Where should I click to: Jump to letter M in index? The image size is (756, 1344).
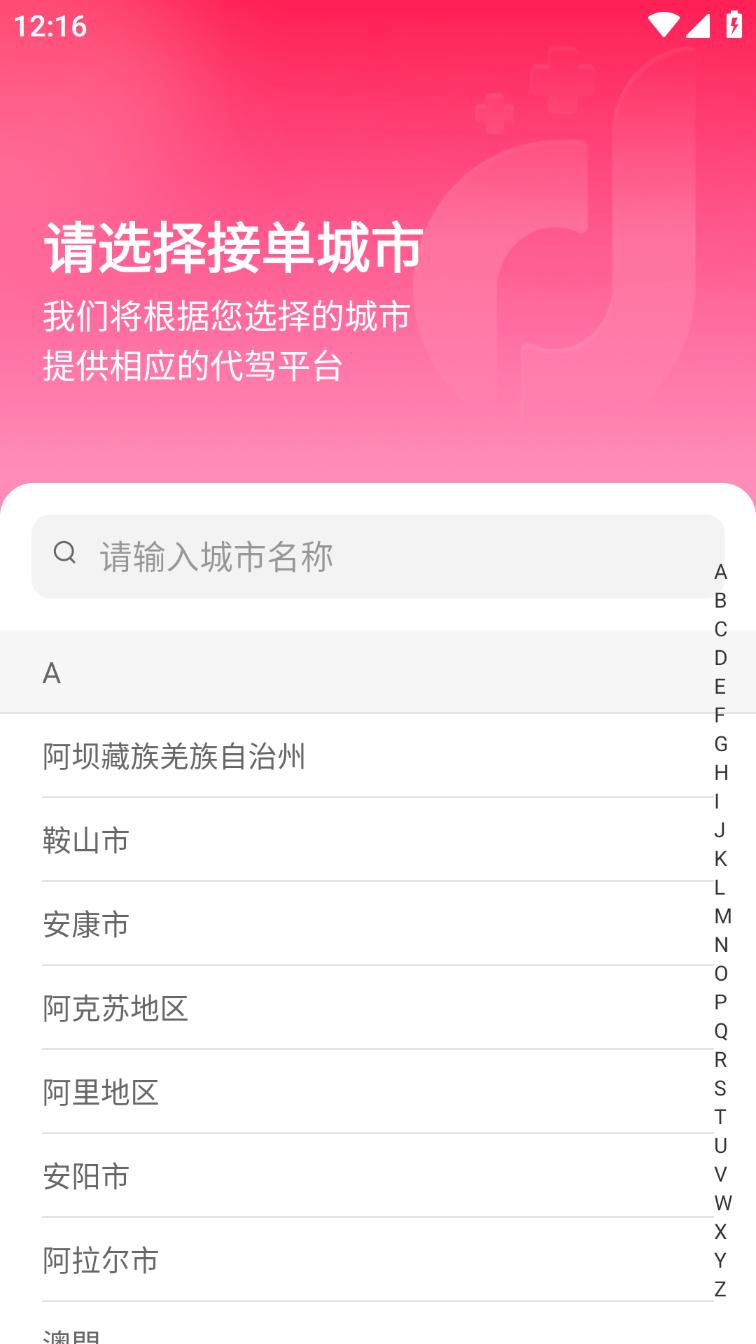(722, 916)
